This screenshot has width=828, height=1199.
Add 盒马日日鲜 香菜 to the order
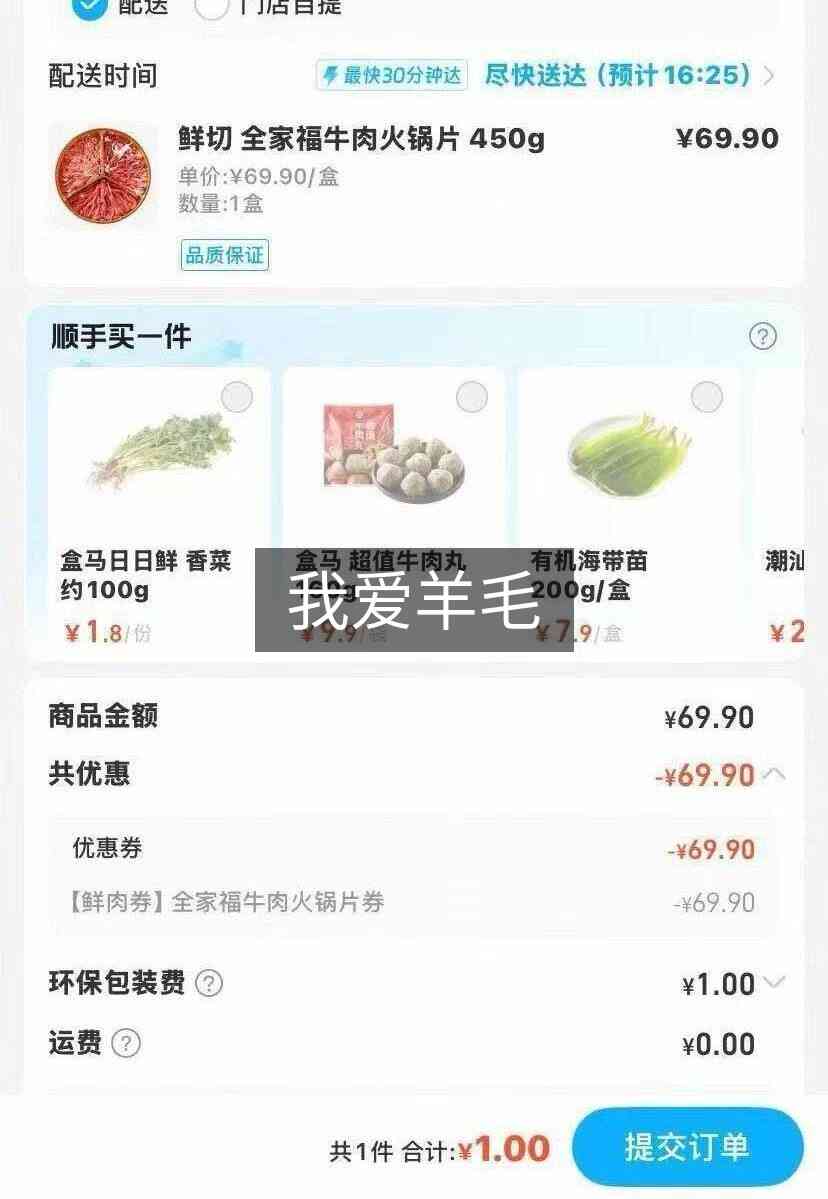coord(236,398)
